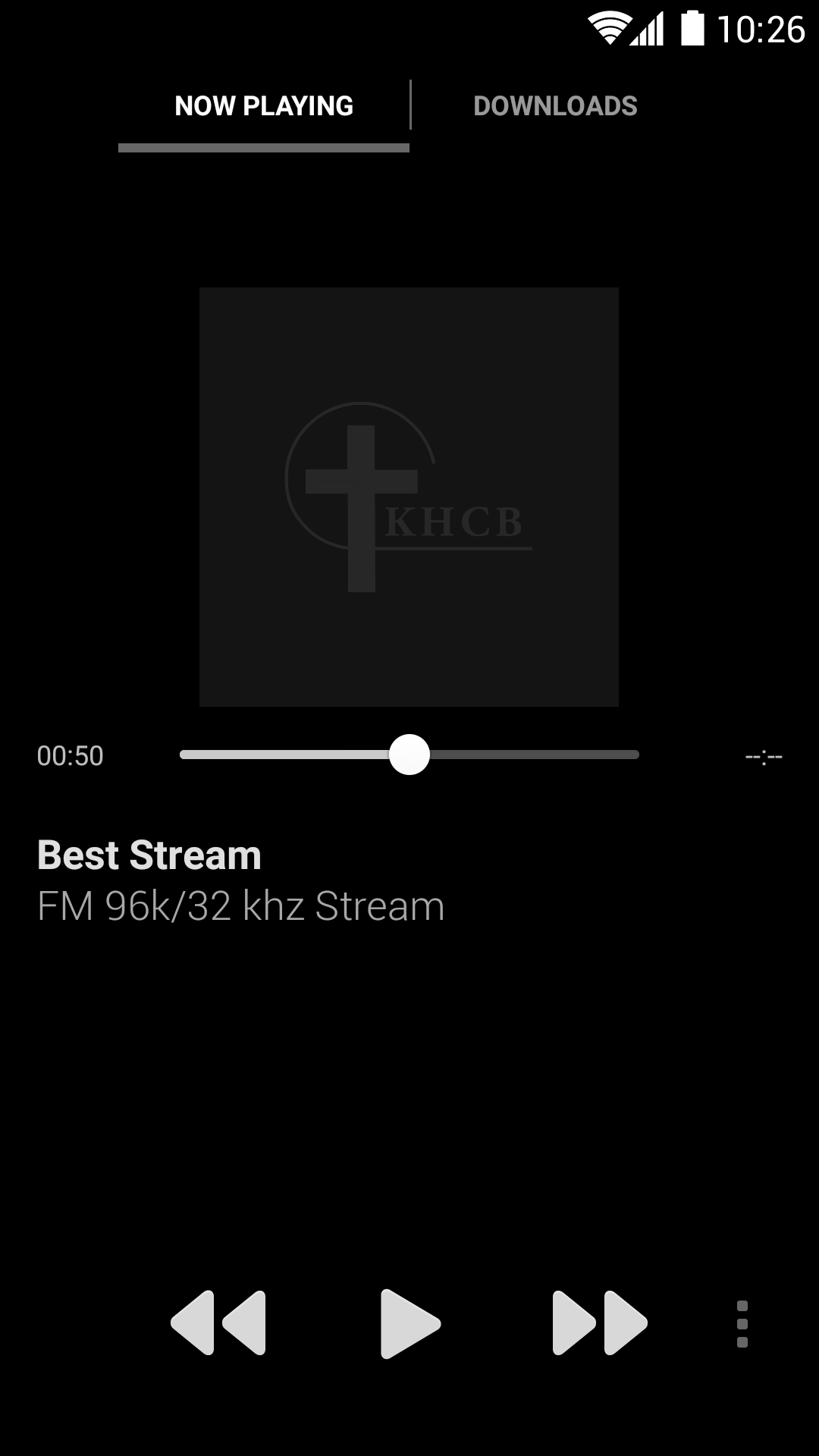Select the Now Playing tab

[264, 106]
